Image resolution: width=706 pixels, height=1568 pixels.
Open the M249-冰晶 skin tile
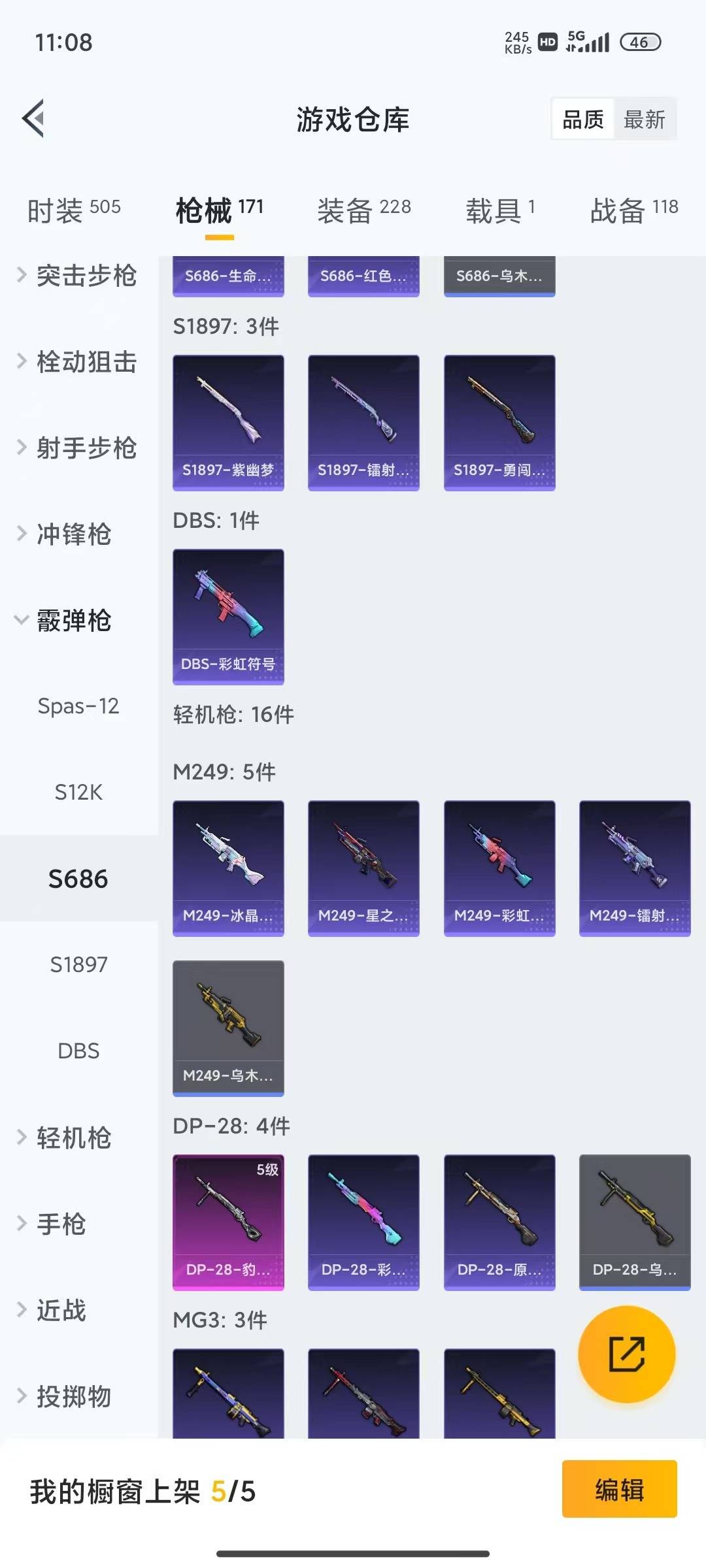coord(228,868)
